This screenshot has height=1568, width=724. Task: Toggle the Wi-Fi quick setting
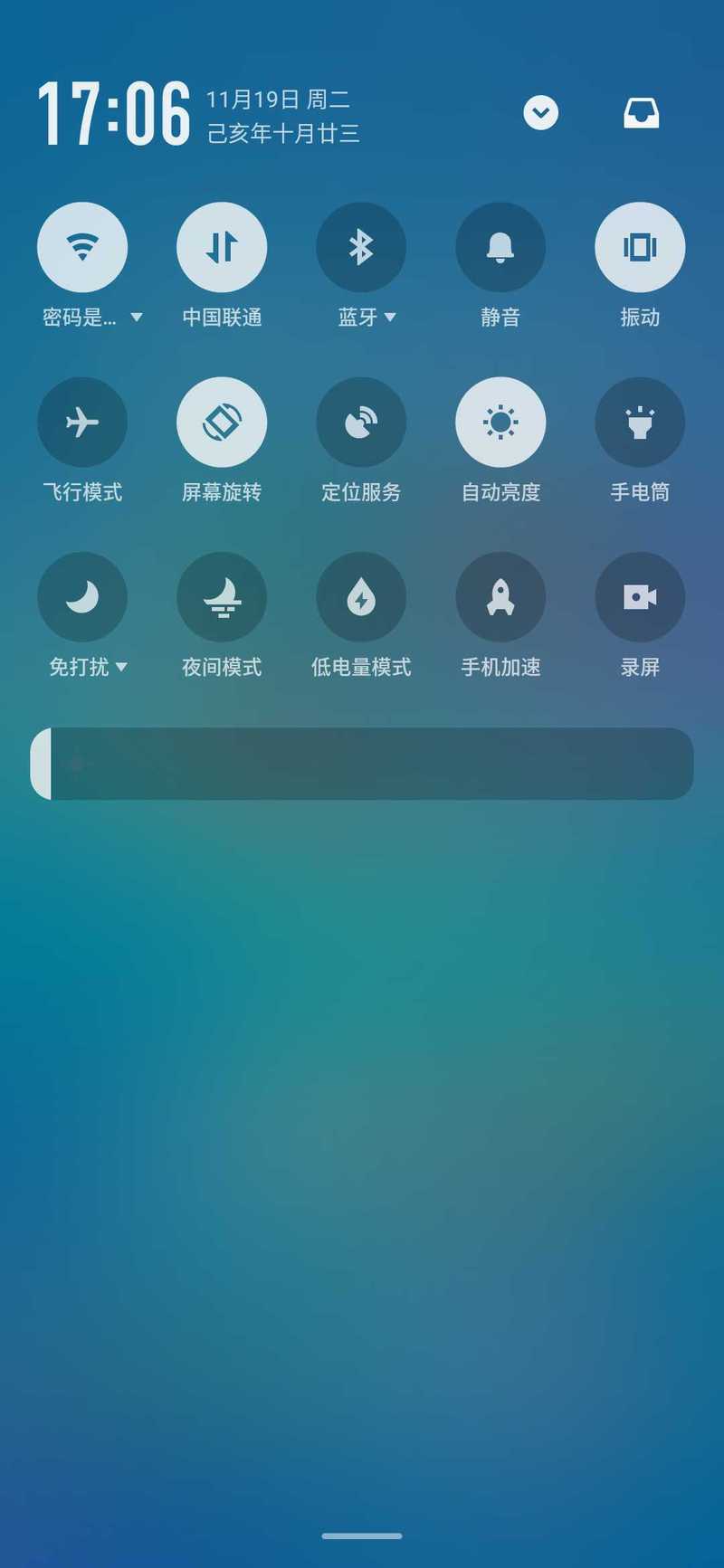tap(82, 247)
